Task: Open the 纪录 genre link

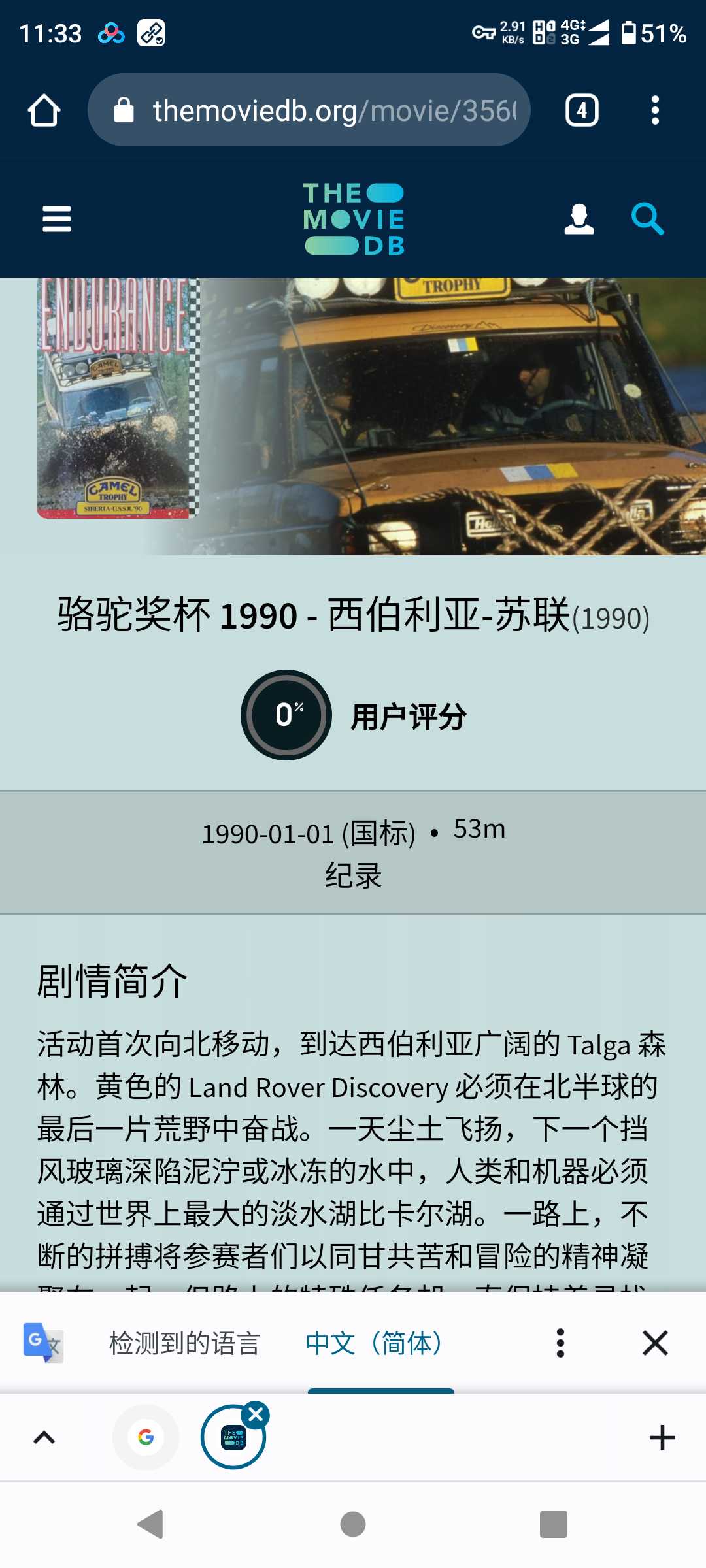Action: 353,875
